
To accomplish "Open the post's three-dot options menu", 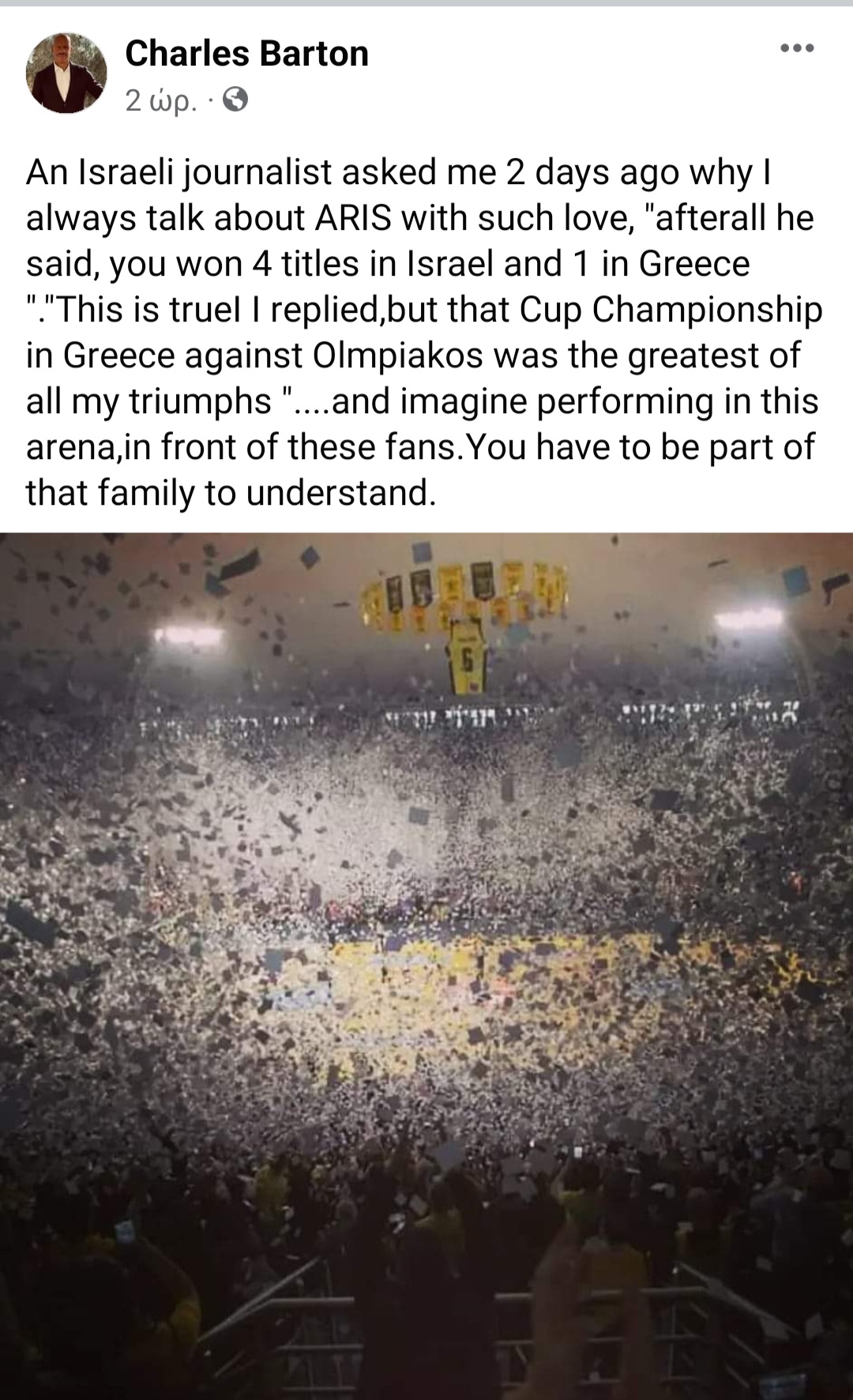I will point(796,49).
